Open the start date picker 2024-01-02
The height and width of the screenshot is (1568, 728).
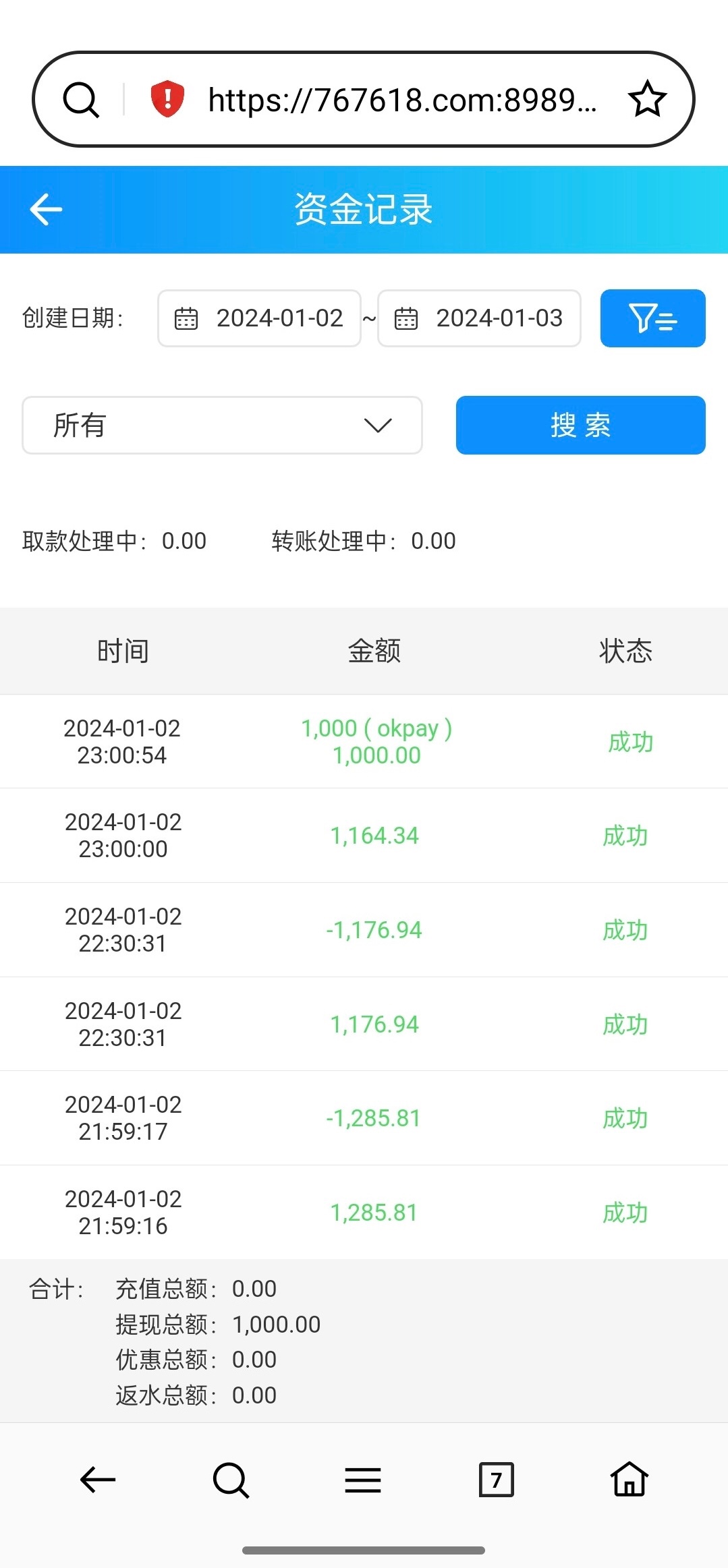260,318
